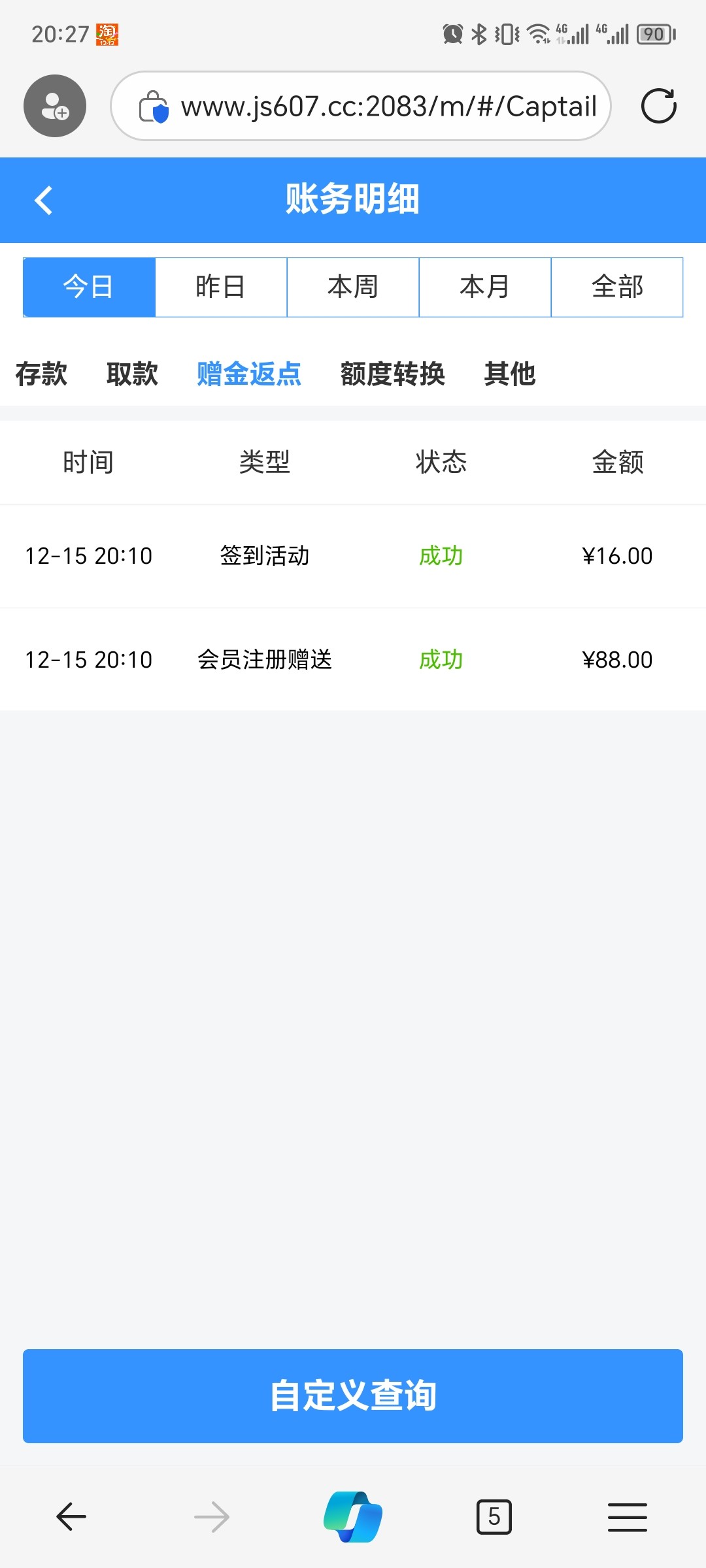This screenshot has height=1568, width=706.
Task: Open the 其他 category
Action: [x=510, y=374]
